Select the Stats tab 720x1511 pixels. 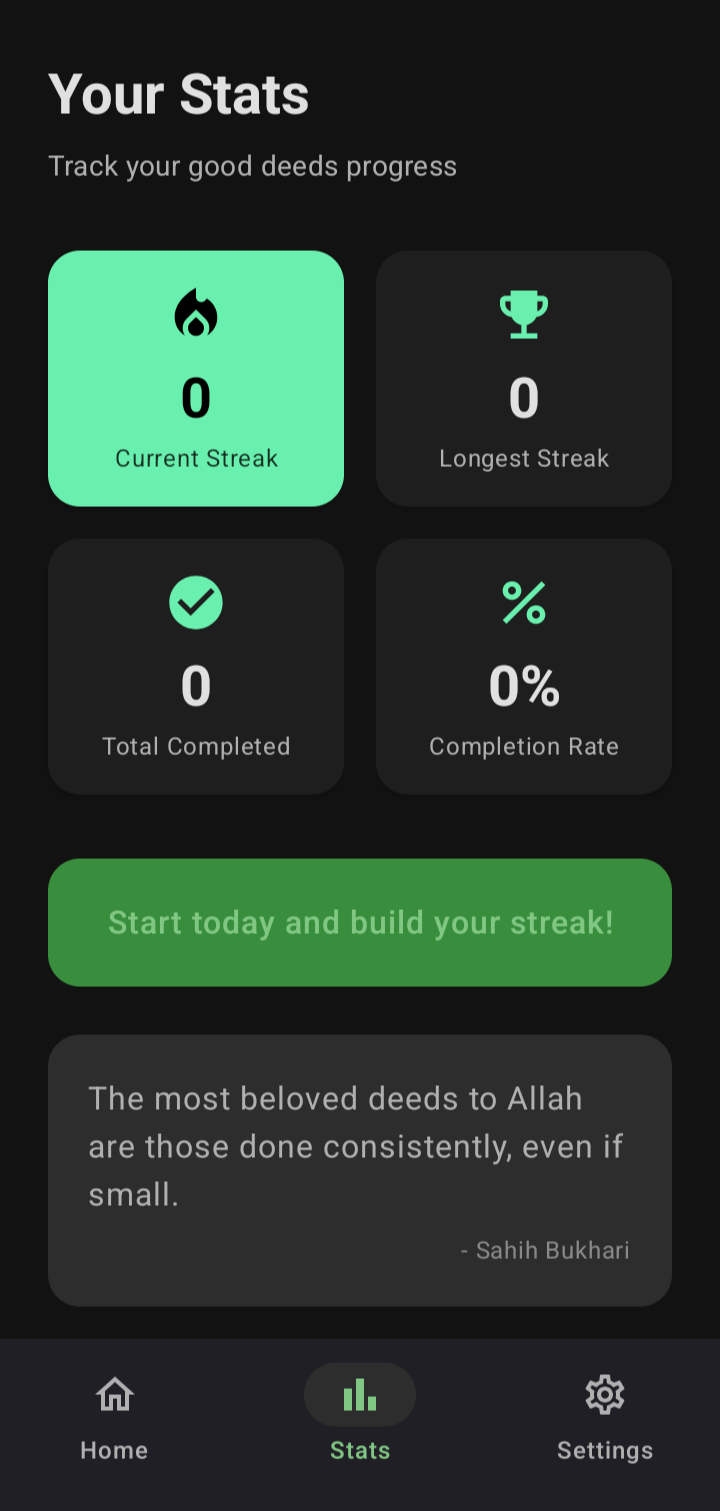click(x=360, y=1417)
